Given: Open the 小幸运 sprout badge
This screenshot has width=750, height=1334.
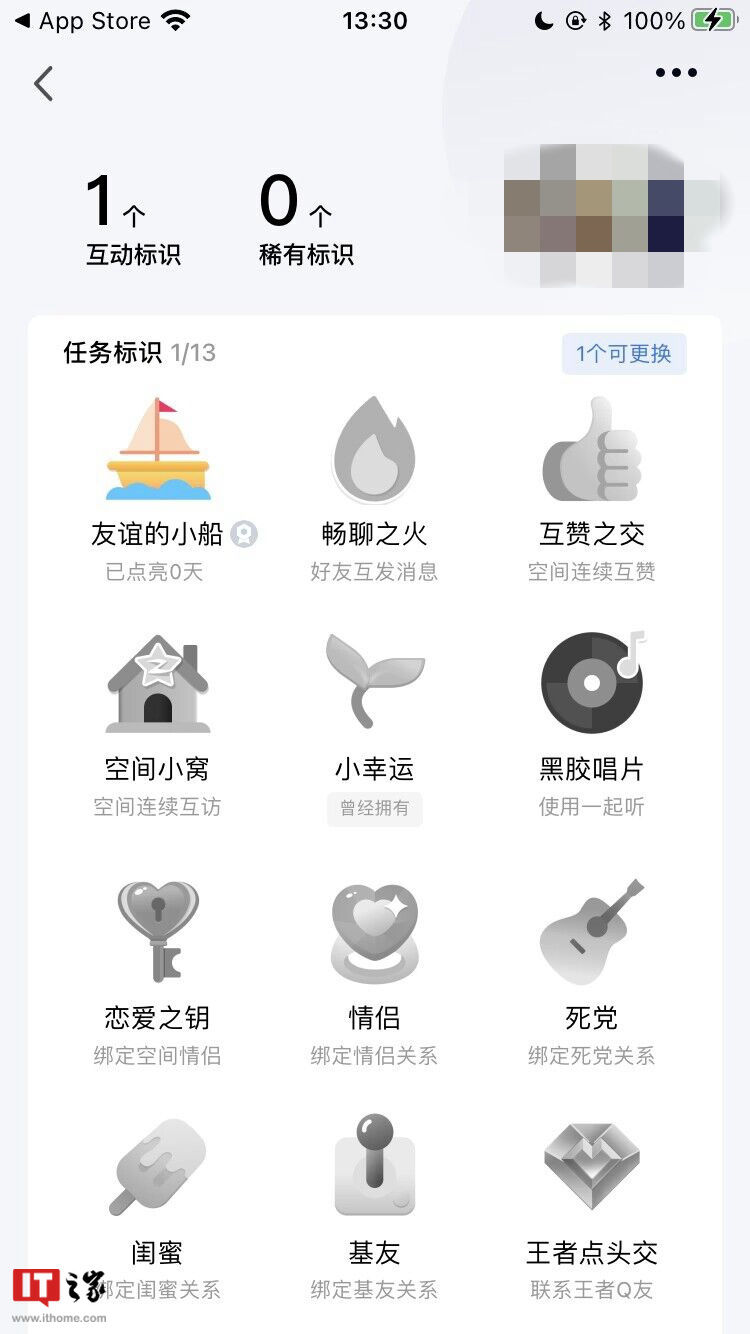Looking at the screenshot, I should click(374, 682).
